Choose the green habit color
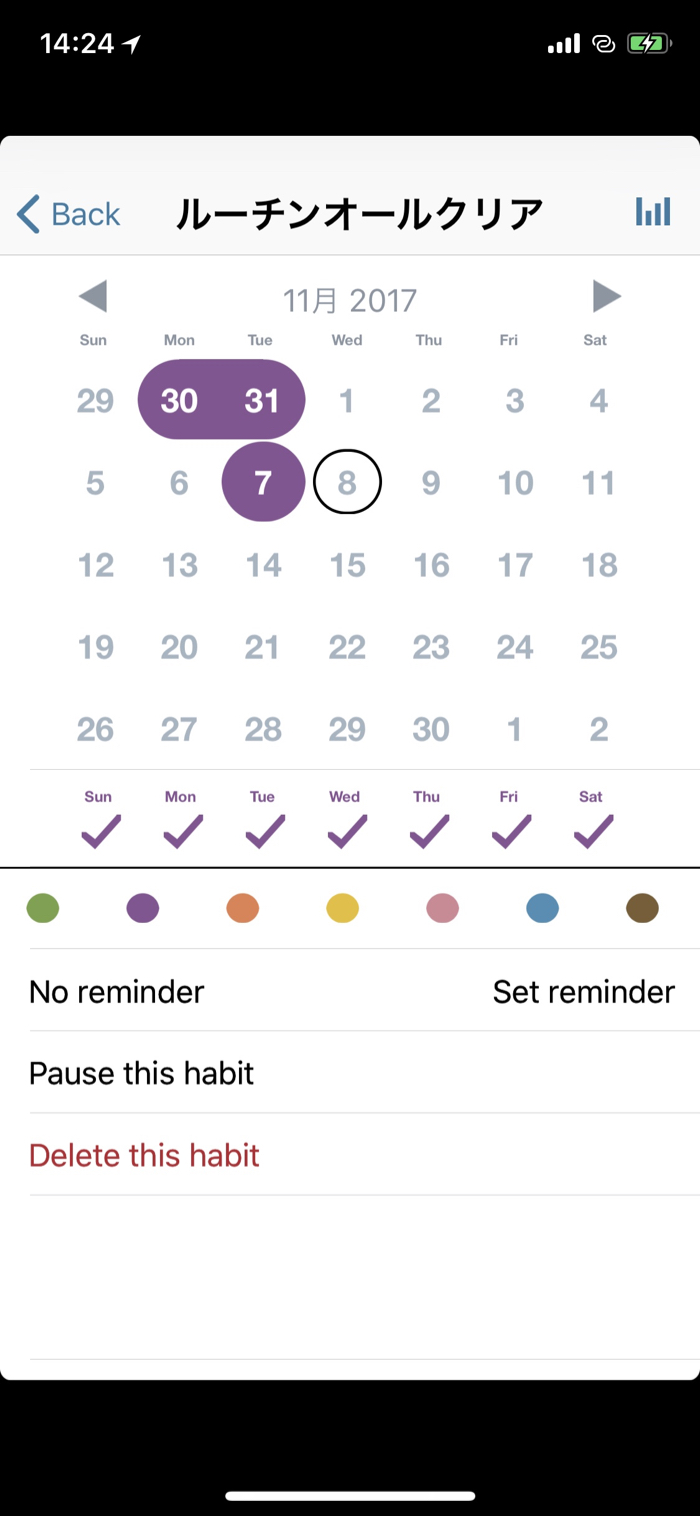Screen dimensions: 700x1516 point(43,908)
